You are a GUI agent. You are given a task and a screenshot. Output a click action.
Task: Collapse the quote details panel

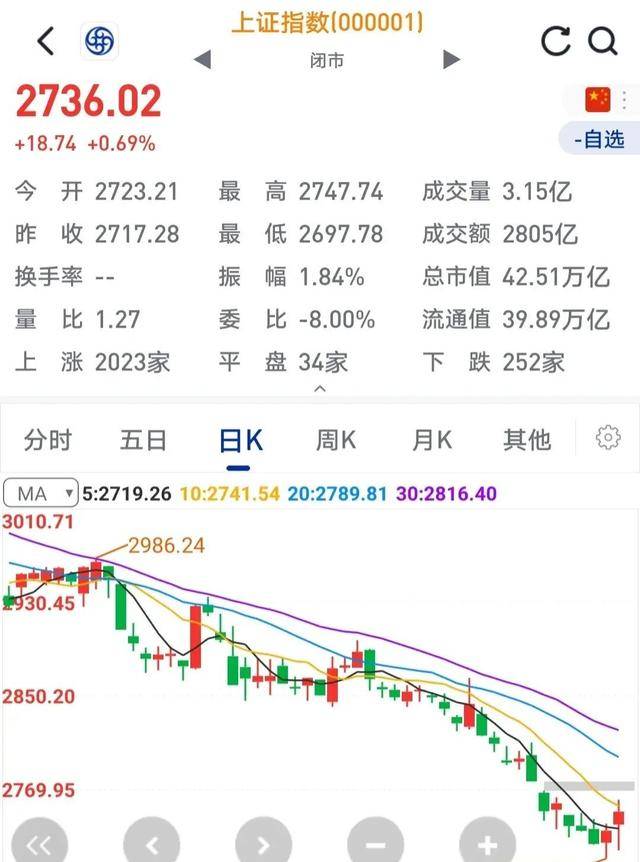coord(319,388)
